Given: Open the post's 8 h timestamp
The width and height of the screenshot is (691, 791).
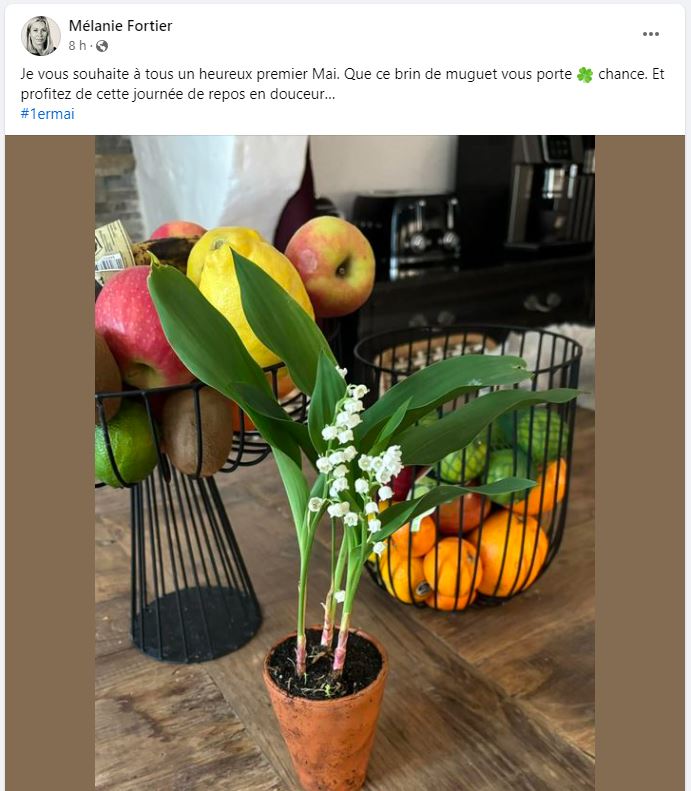Looking at the screenshot, I should tap(77, 46).
